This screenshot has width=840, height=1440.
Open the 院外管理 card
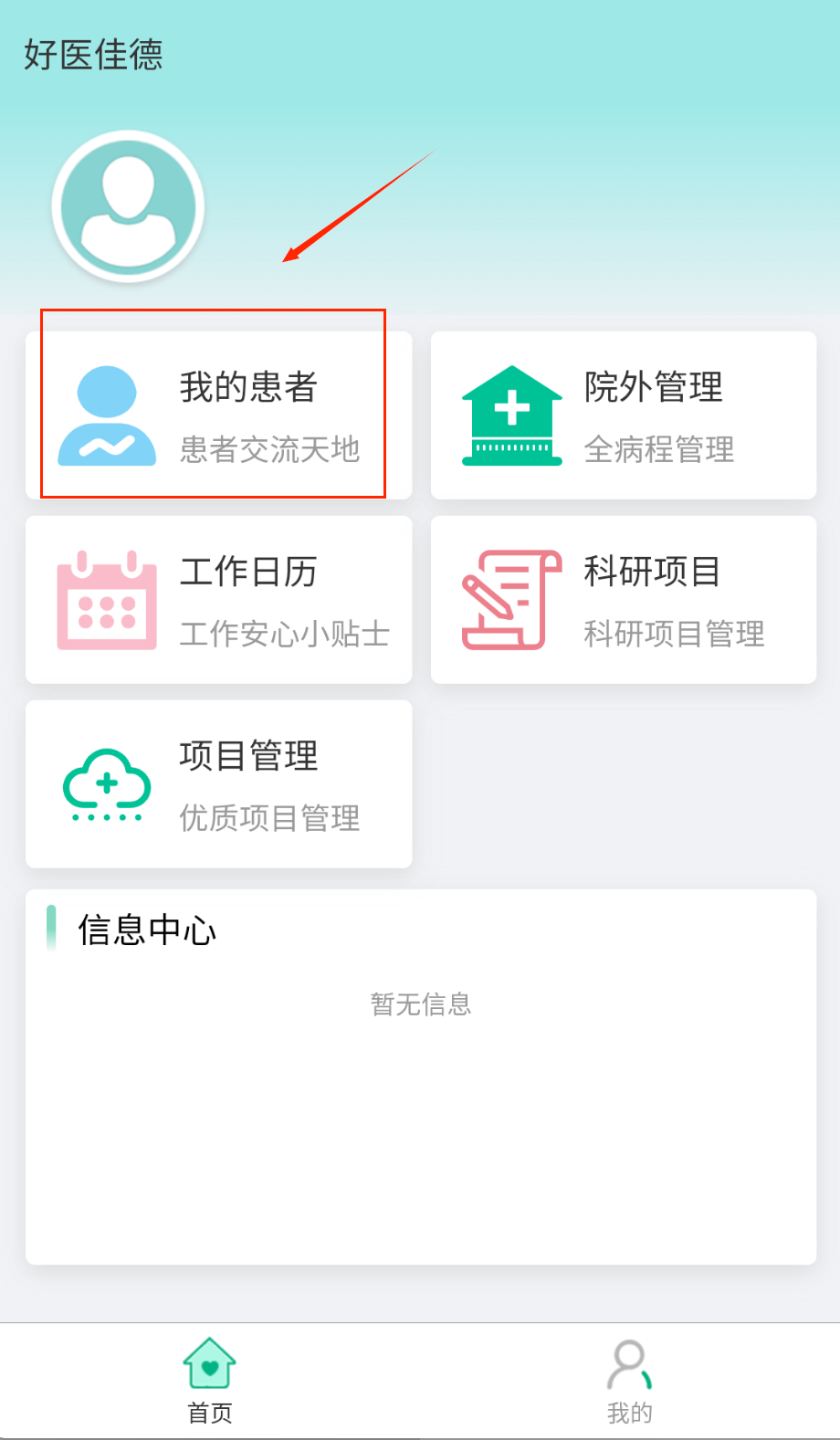pos(624,415)
